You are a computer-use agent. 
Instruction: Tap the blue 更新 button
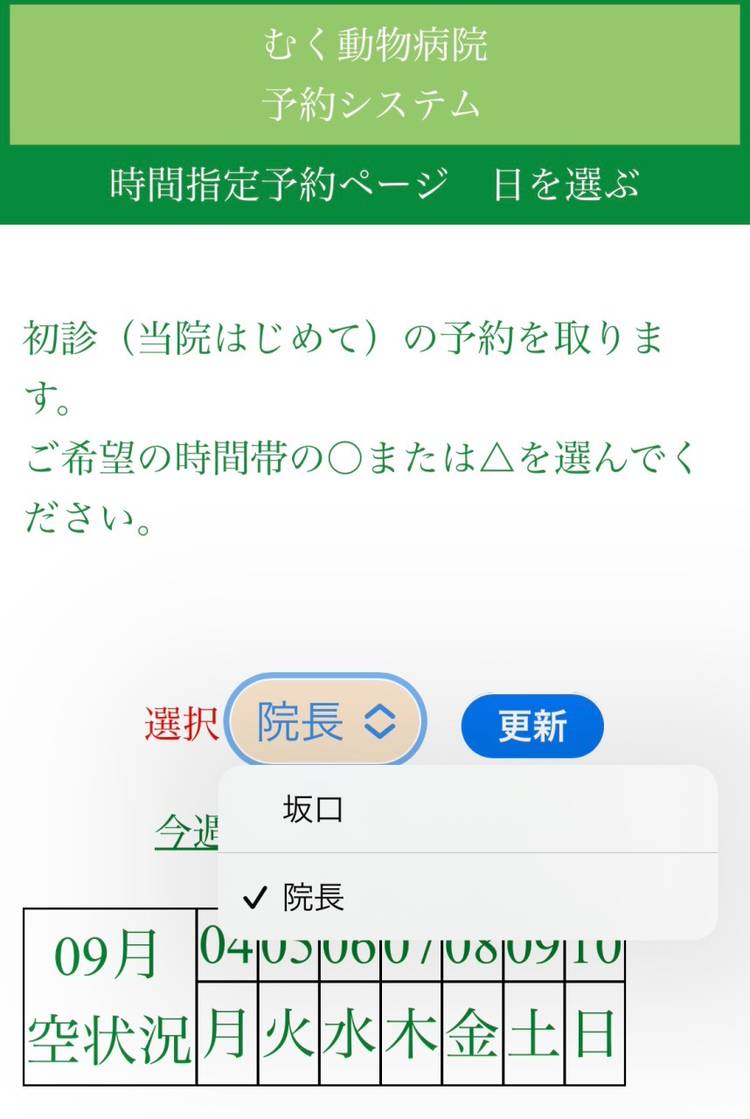(x=532, y=726)
